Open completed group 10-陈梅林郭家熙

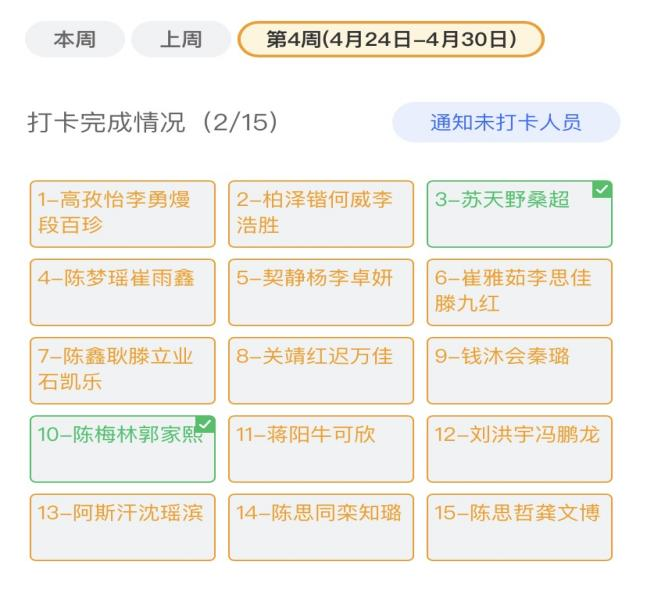[x=122, y=448]
